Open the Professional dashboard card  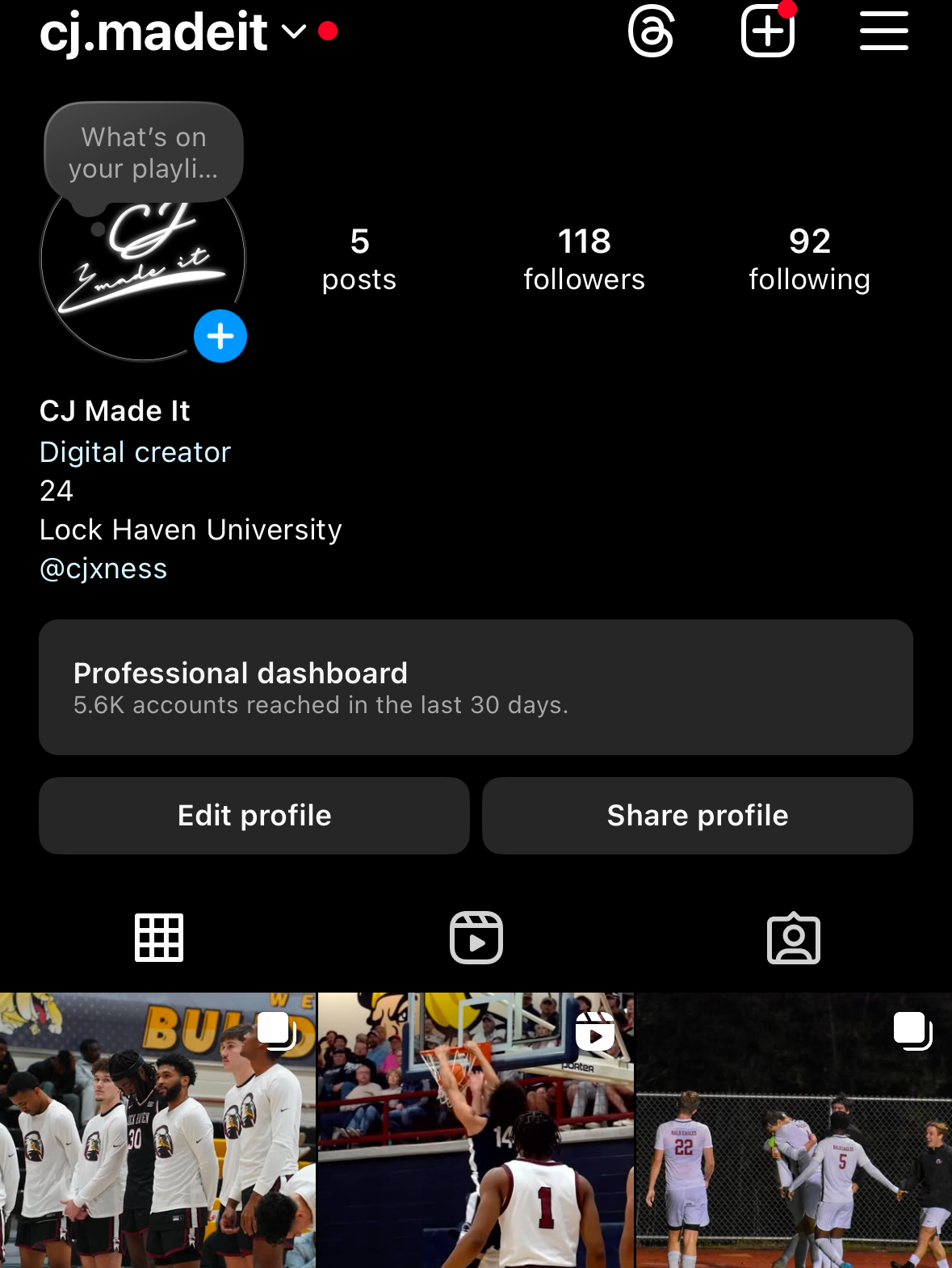pyautogui.click(x=476, y=687)
